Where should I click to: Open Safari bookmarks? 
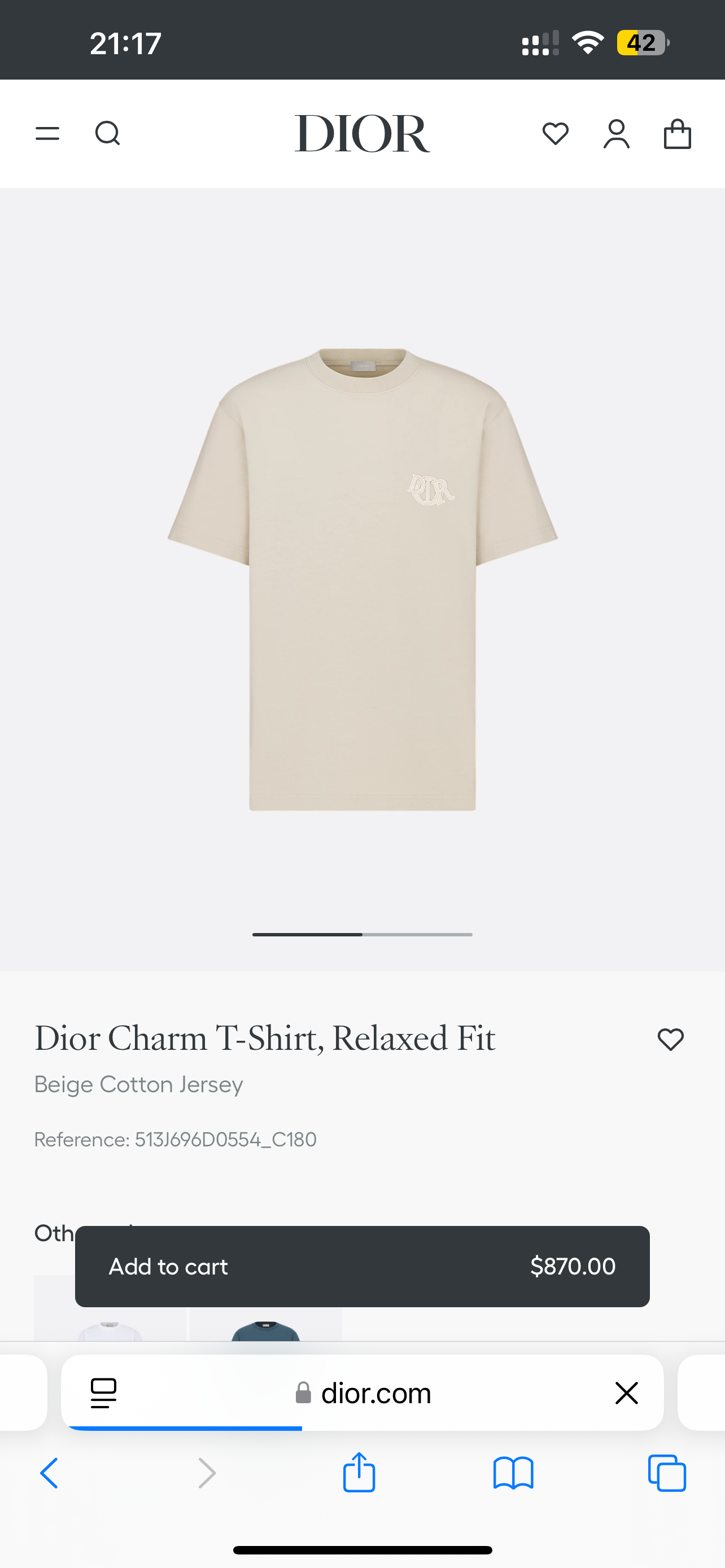click(513, 1473)
